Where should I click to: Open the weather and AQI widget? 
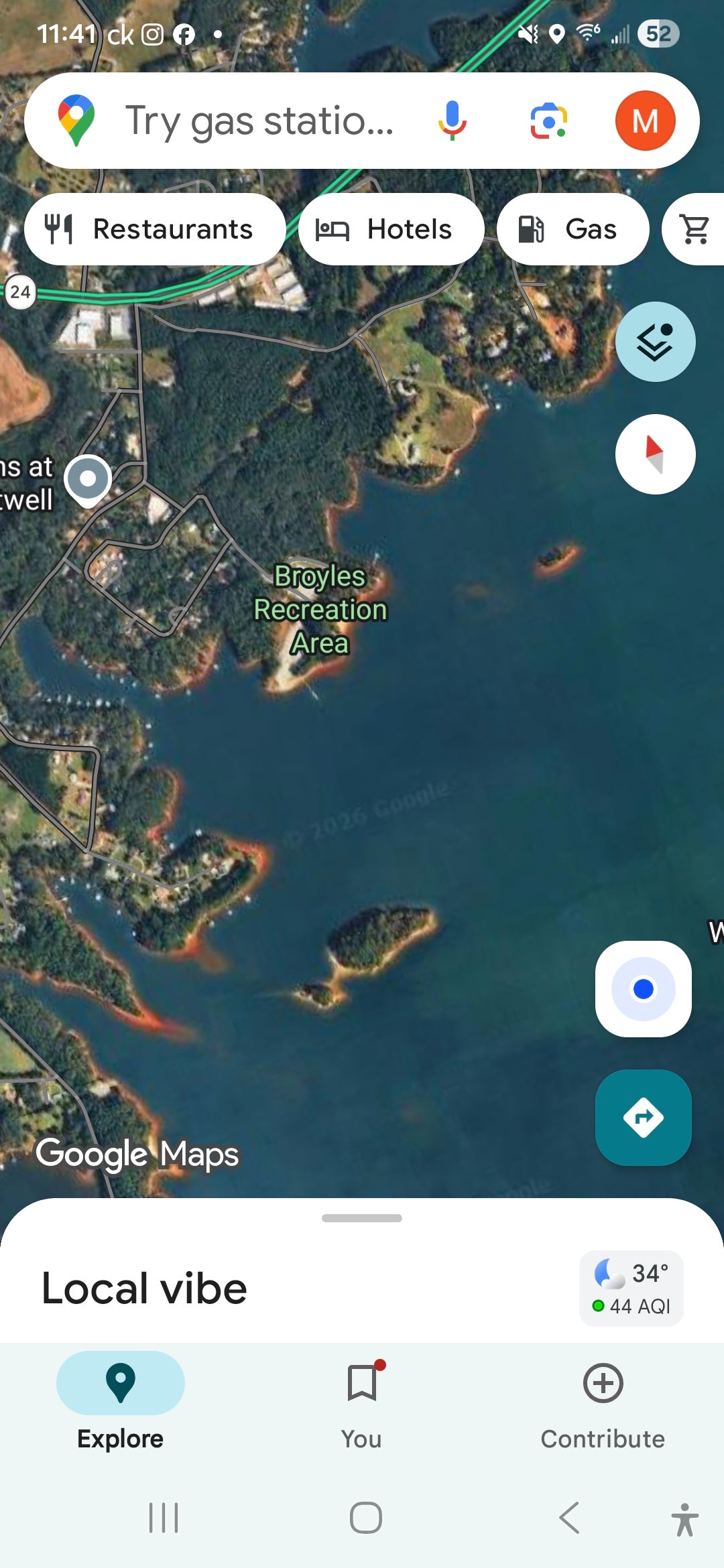pyautogui.click(x=631, y=1288)
